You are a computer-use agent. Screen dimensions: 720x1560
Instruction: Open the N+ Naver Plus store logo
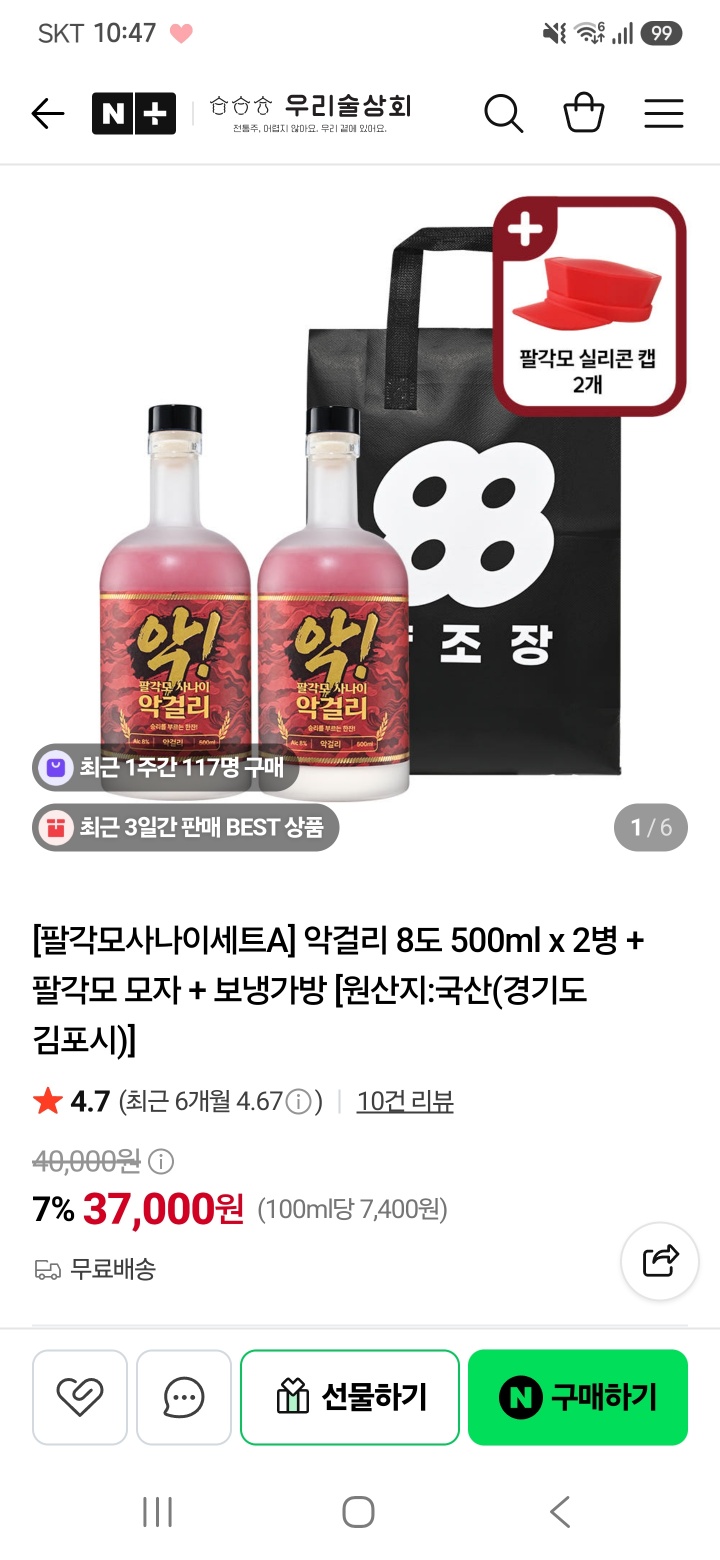coord(134,114)
